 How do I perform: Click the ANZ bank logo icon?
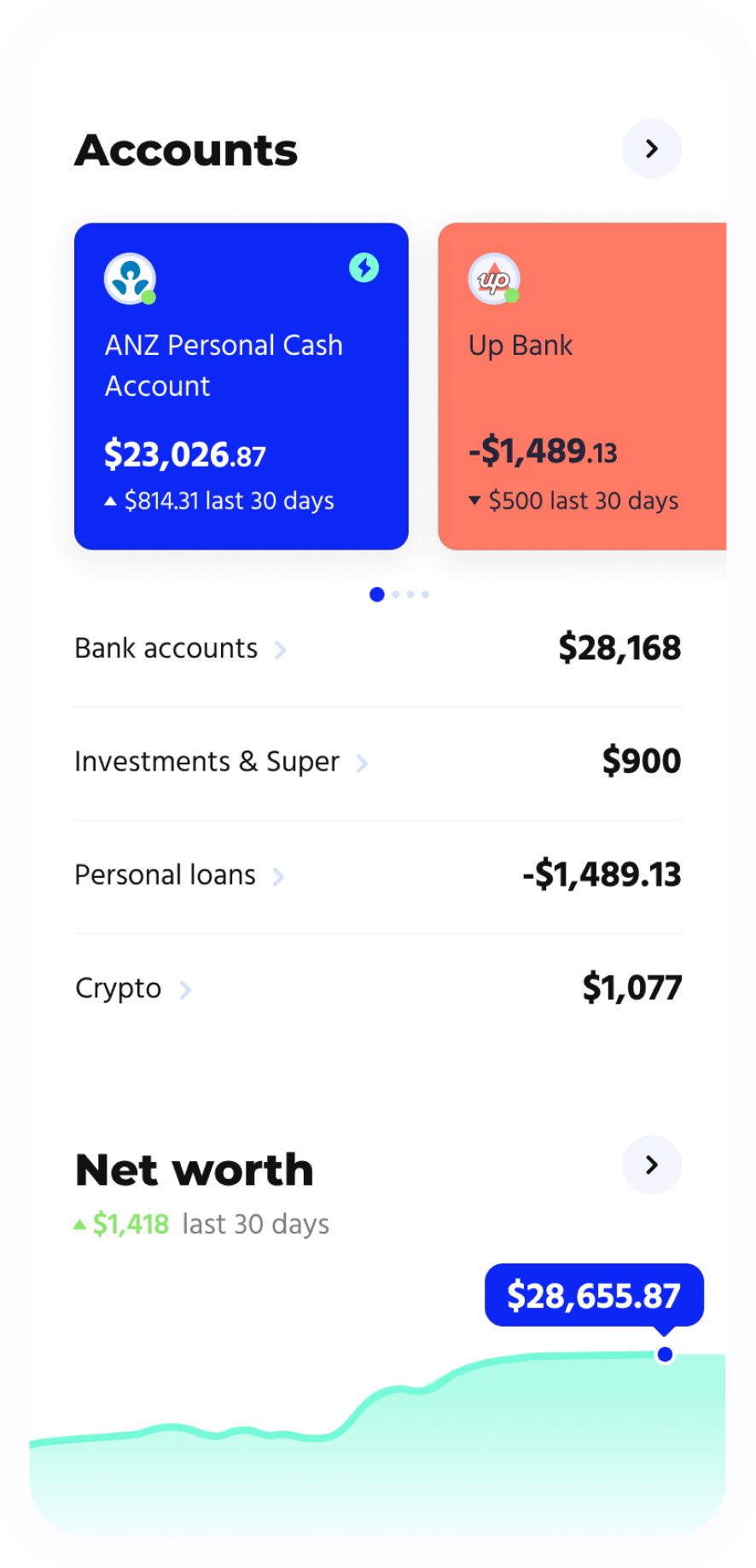click(x=130, y=278)
